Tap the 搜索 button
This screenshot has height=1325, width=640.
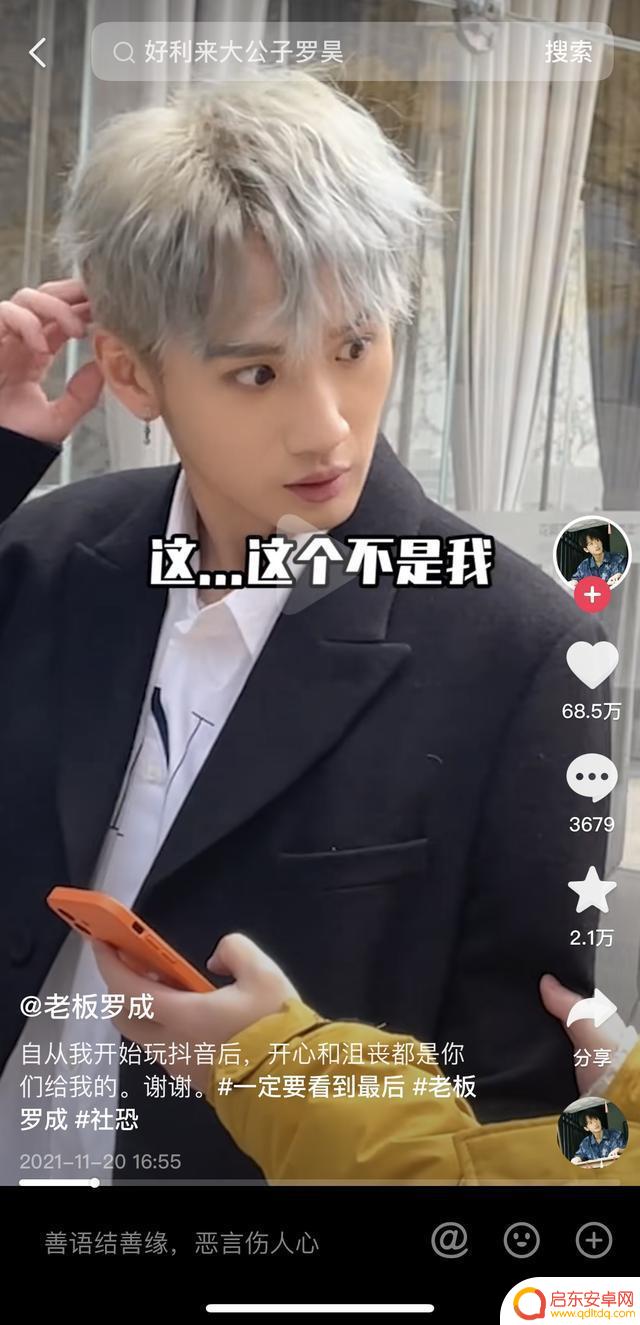point(568,52)
